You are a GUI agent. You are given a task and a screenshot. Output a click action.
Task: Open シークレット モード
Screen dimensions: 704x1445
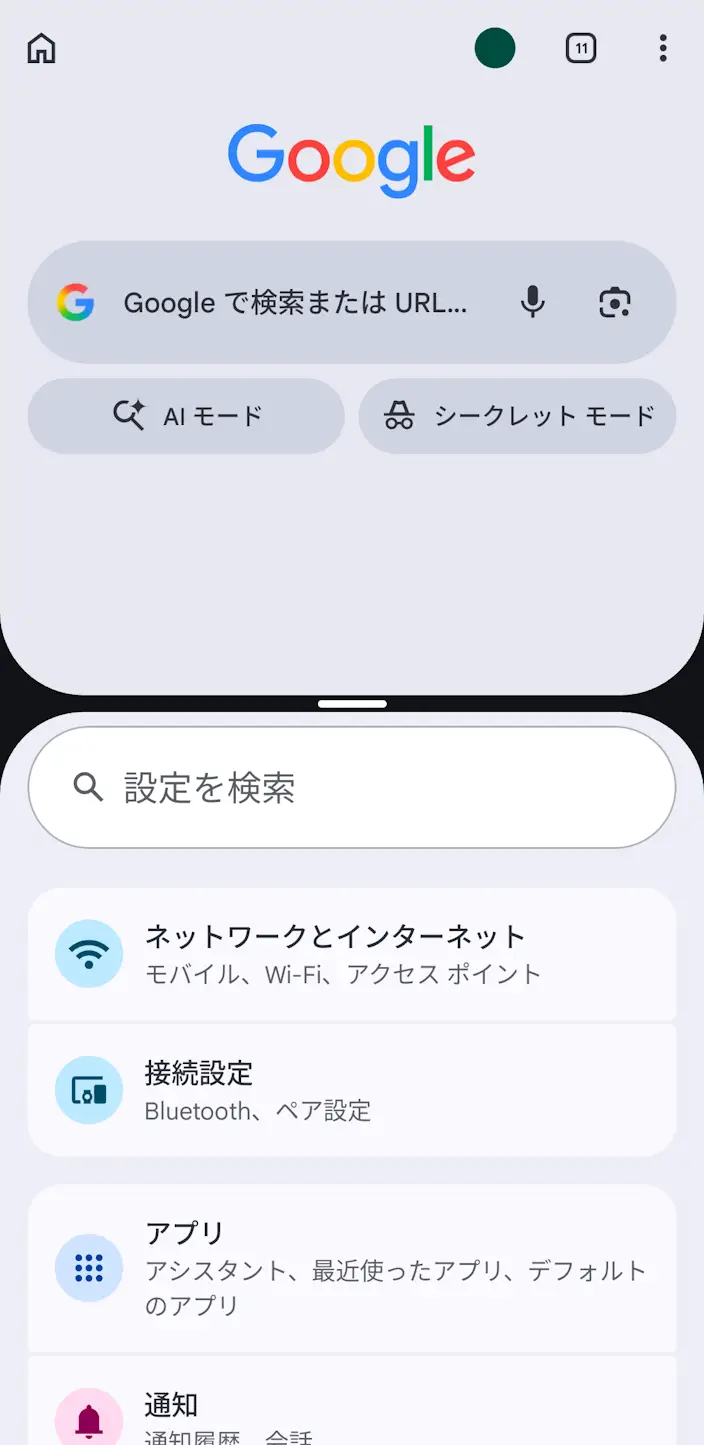(x=518, y=416)
